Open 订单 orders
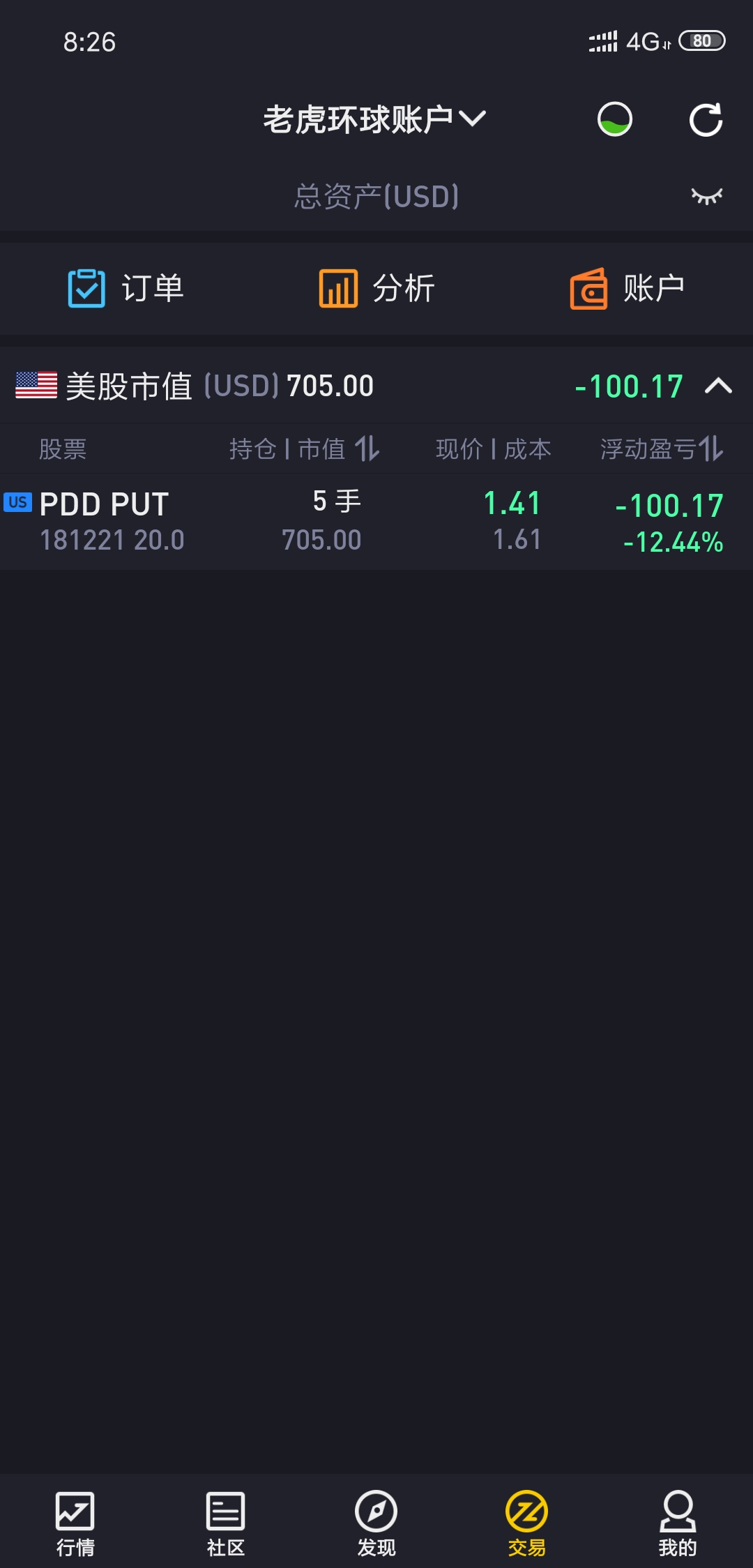This screenshot has width=753, height=1568. (x=125, y=288)
